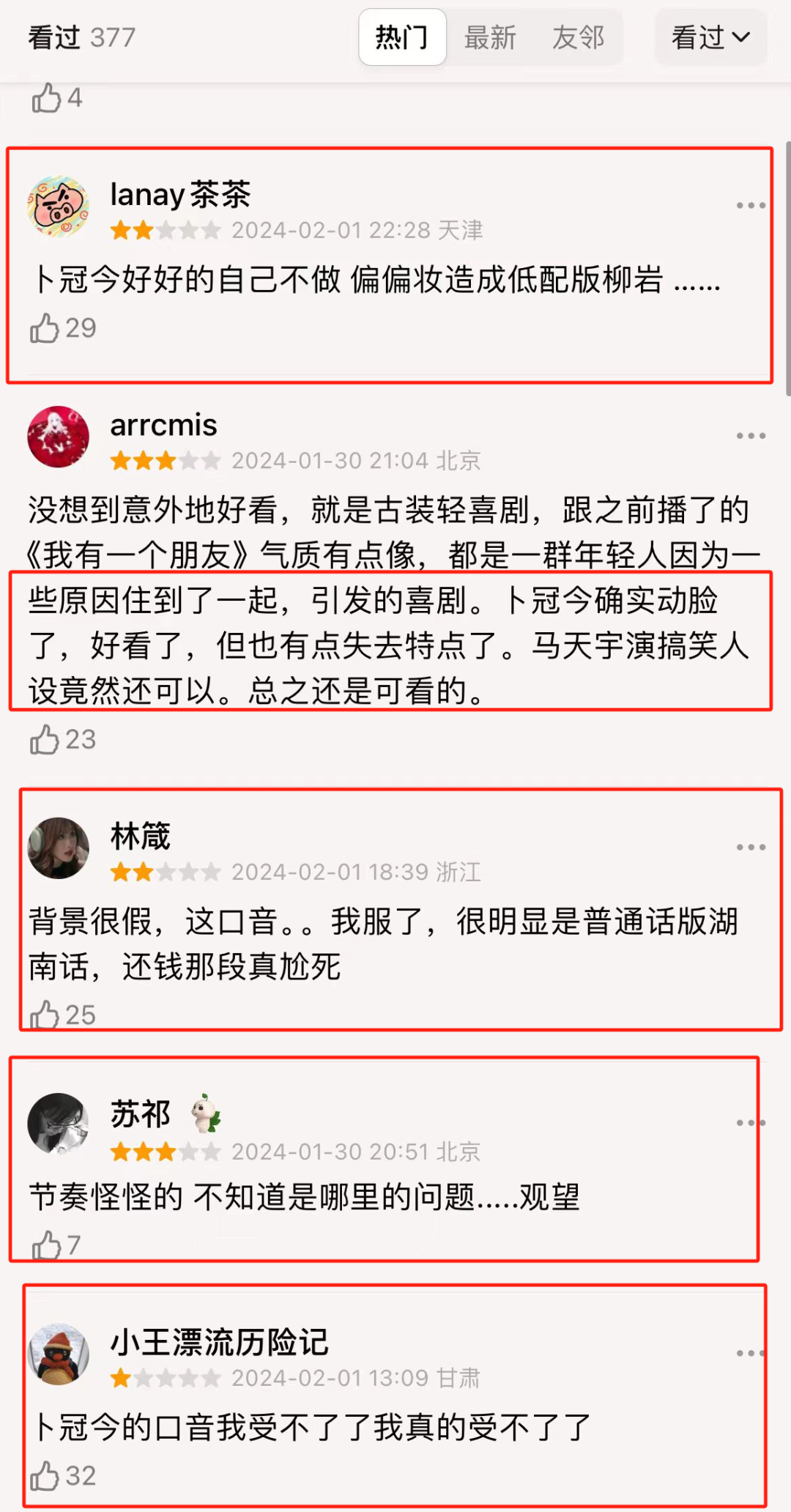Switch to the 最新 tab

490,37
